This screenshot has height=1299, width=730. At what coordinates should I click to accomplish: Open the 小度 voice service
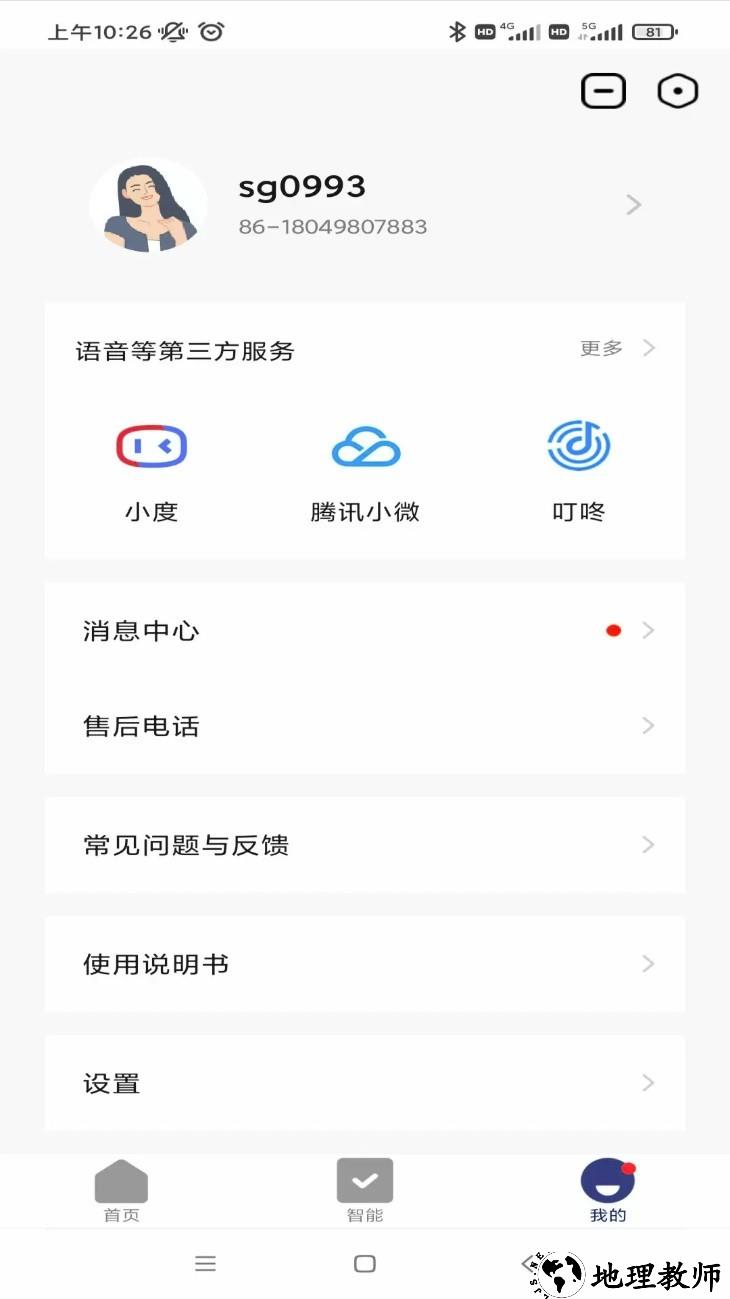coord(152,446)
